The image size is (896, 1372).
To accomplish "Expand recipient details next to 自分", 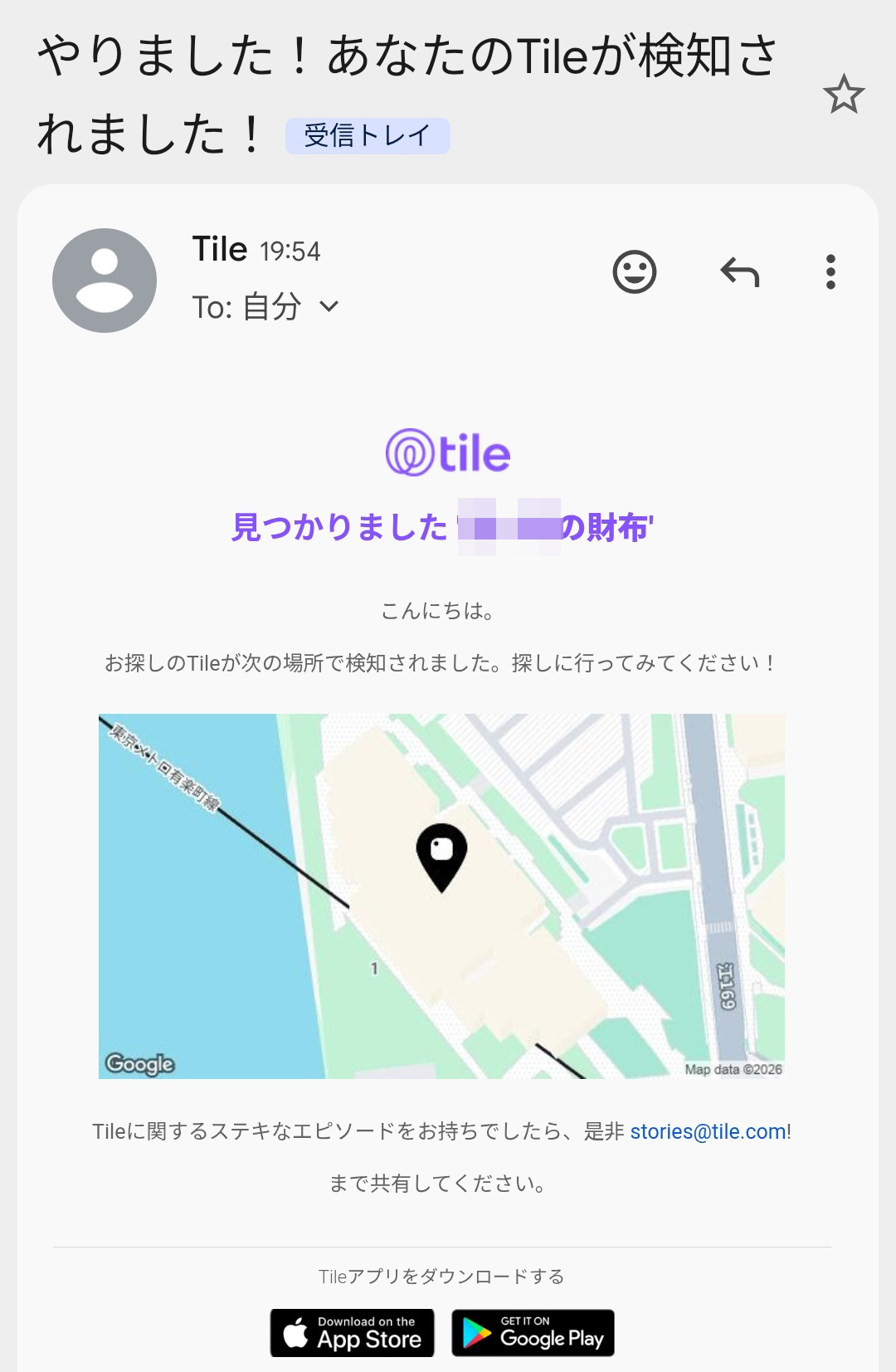I will point(329,307).
